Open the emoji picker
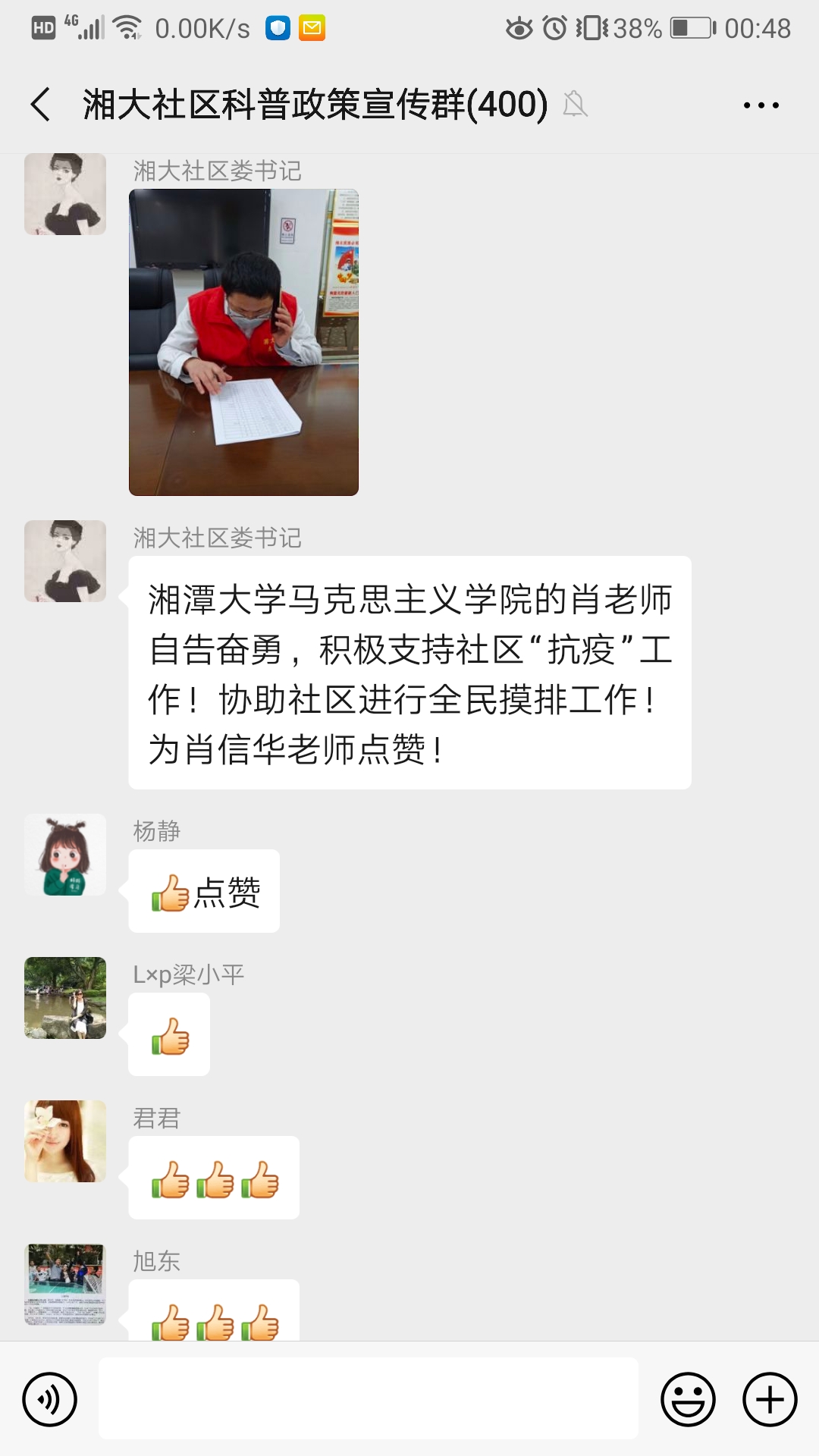The height and width of the screenshot is (1456, 819). tap(688, 1399)
